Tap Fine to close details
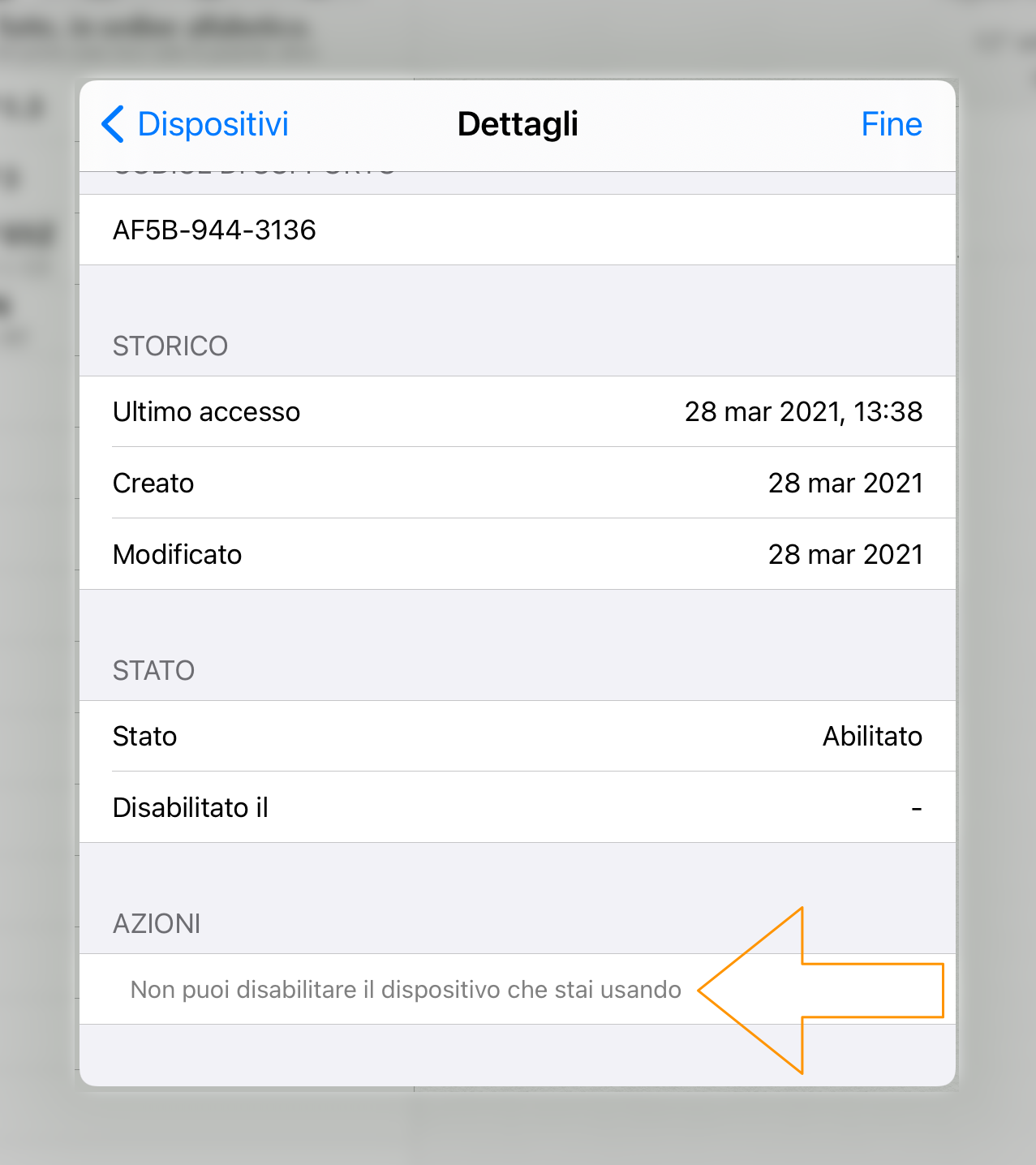Viewport: 1036px width, 1165px height. point(891,124)
